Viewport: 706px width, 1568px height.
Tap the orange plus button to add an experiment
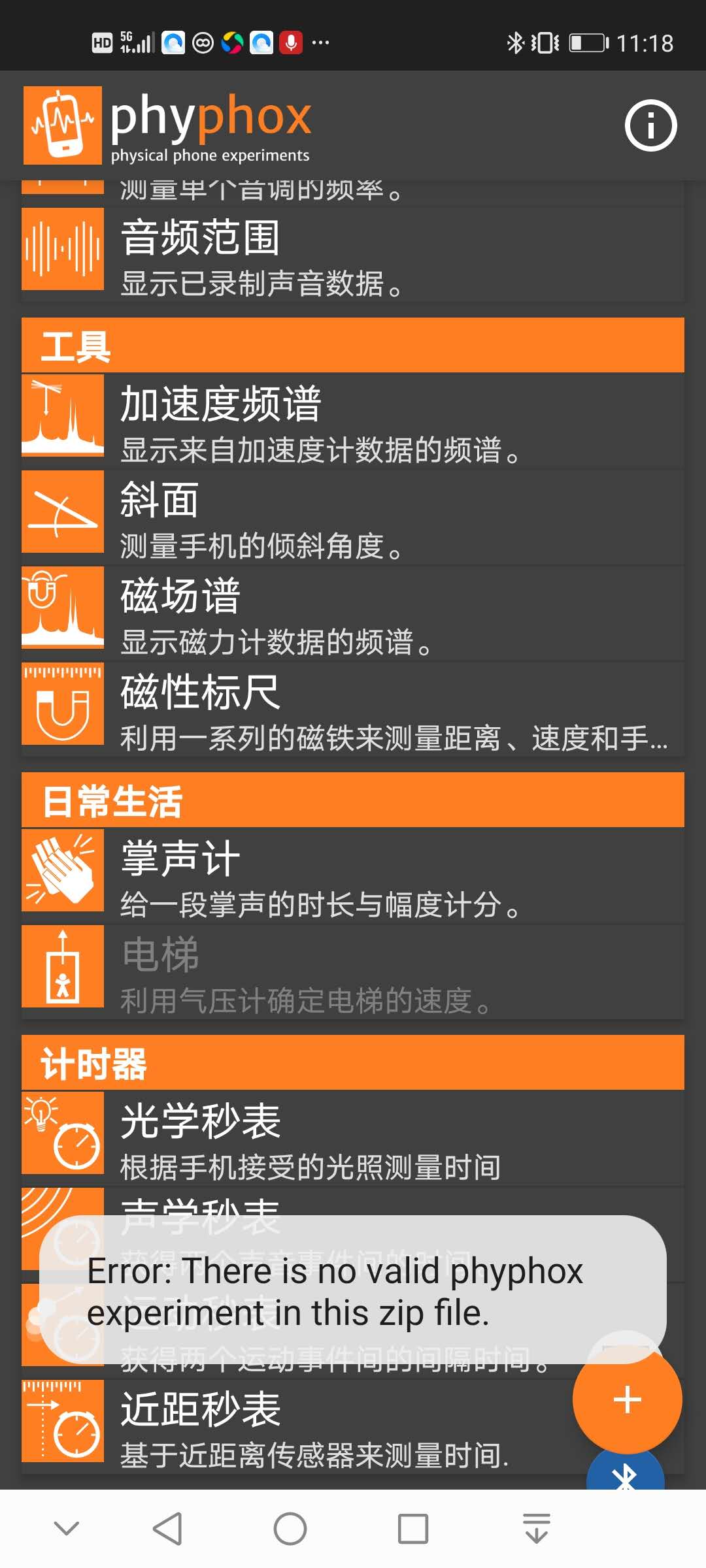point(627,1399)
